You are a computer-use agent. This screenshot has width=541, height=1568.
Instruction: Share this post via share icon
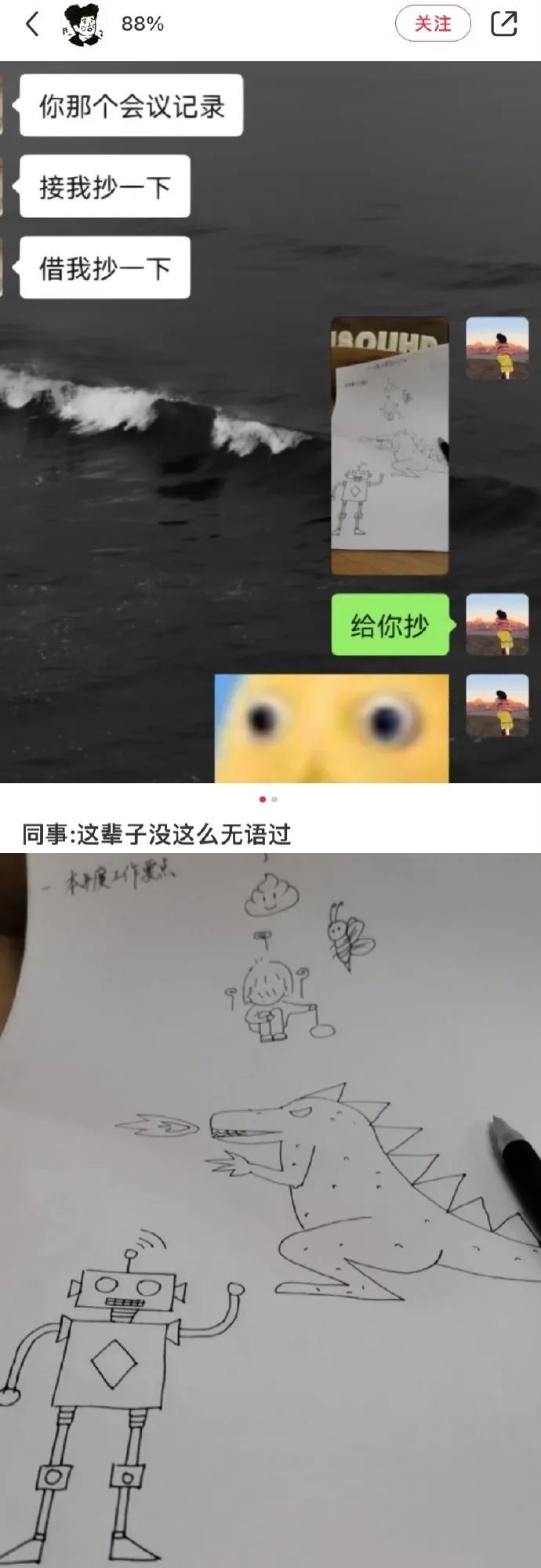point(503,24)
